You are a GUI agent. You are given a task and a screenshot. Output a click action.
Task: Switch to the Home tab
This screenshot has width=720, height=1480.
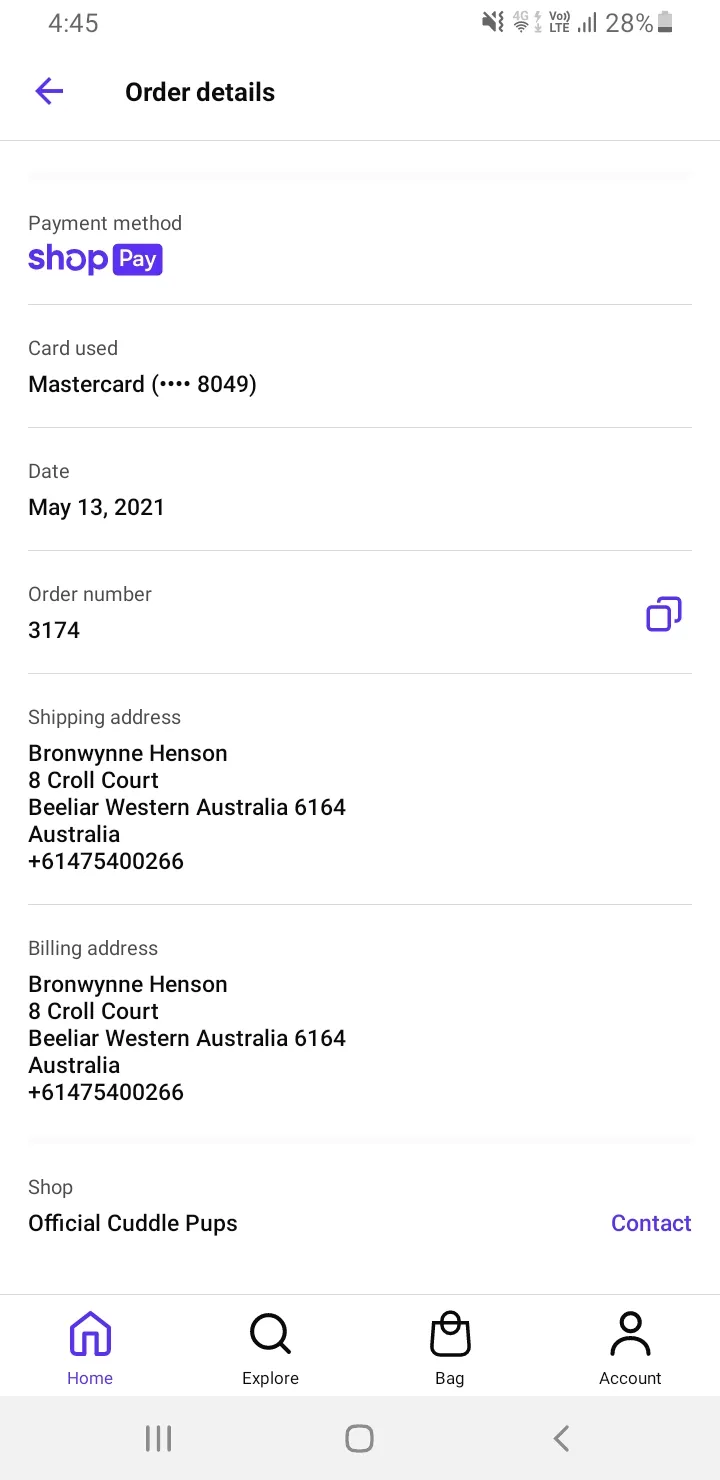[x=90, y=1348]
